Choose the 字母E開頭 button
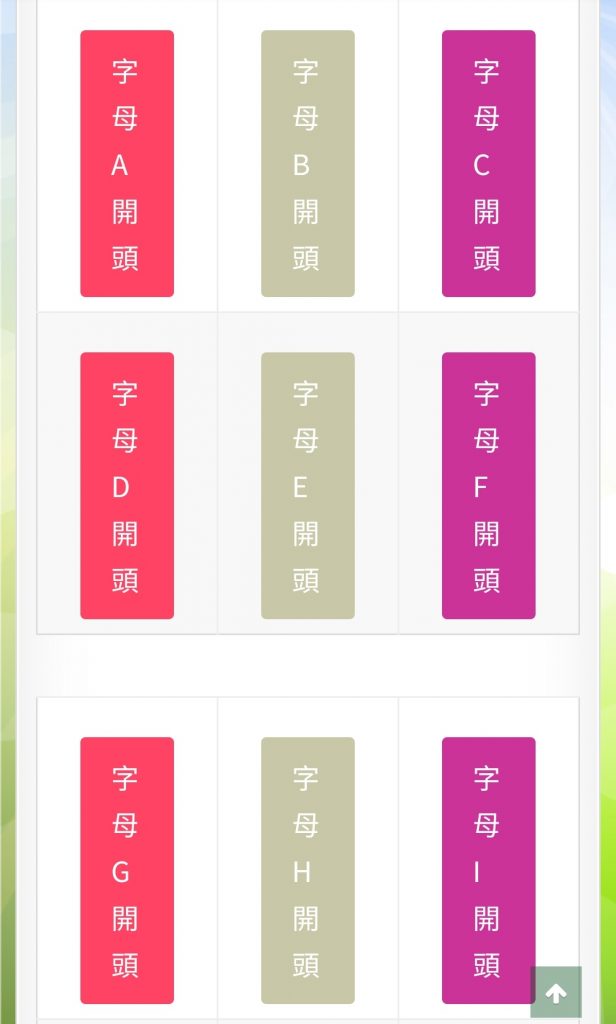The width and height of the screenshot is (616, 1024). [x=308, y=486]
